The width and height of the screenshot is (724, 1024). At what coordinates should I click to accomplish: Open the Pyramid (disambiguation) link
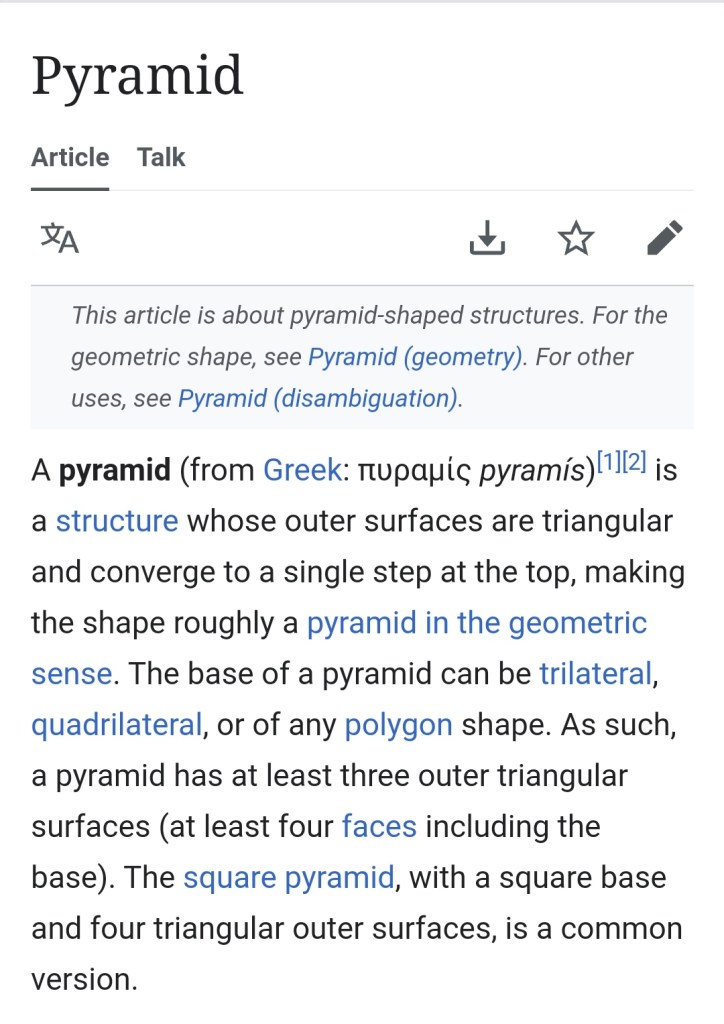(x=319, y=398)
